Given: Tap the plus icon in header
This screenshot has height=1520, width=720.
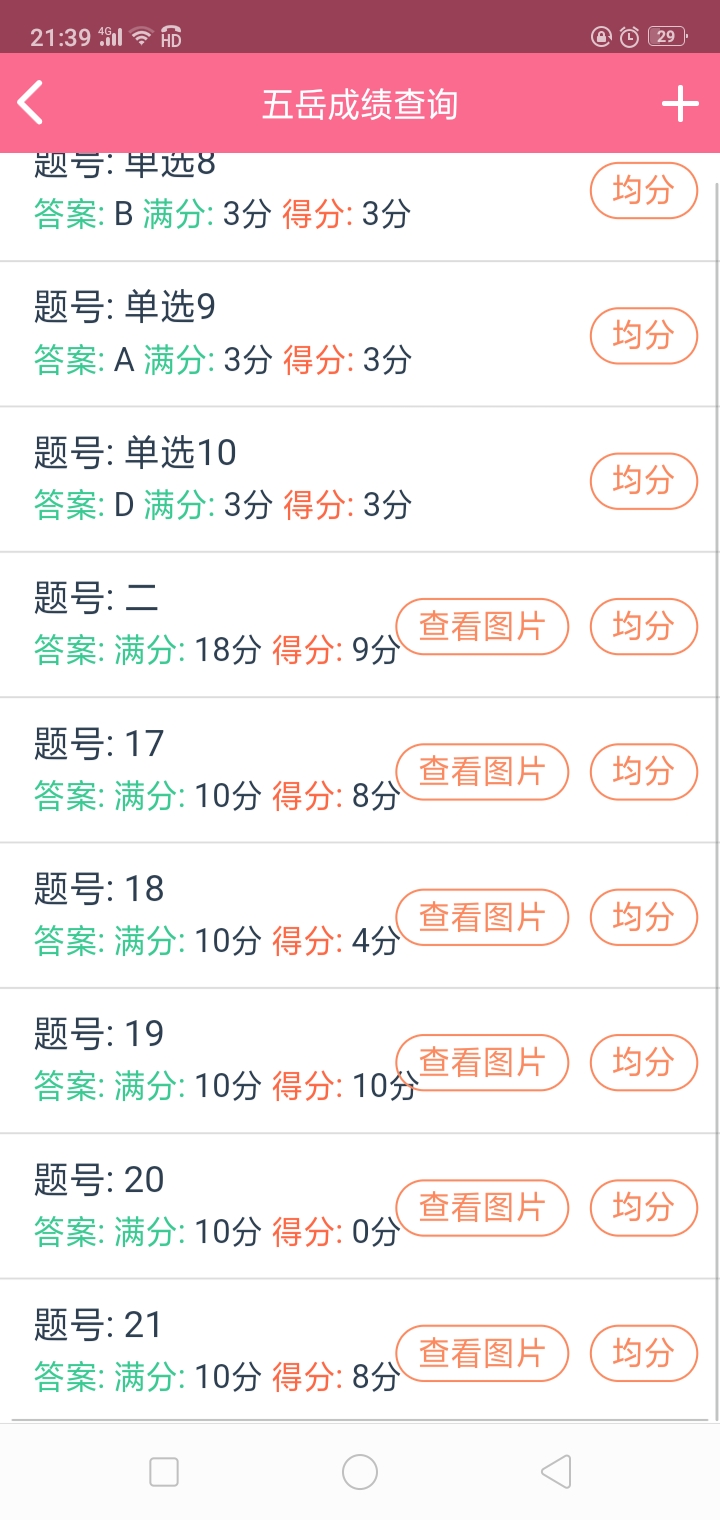Looking at the screenshot, I should [680, 103].
